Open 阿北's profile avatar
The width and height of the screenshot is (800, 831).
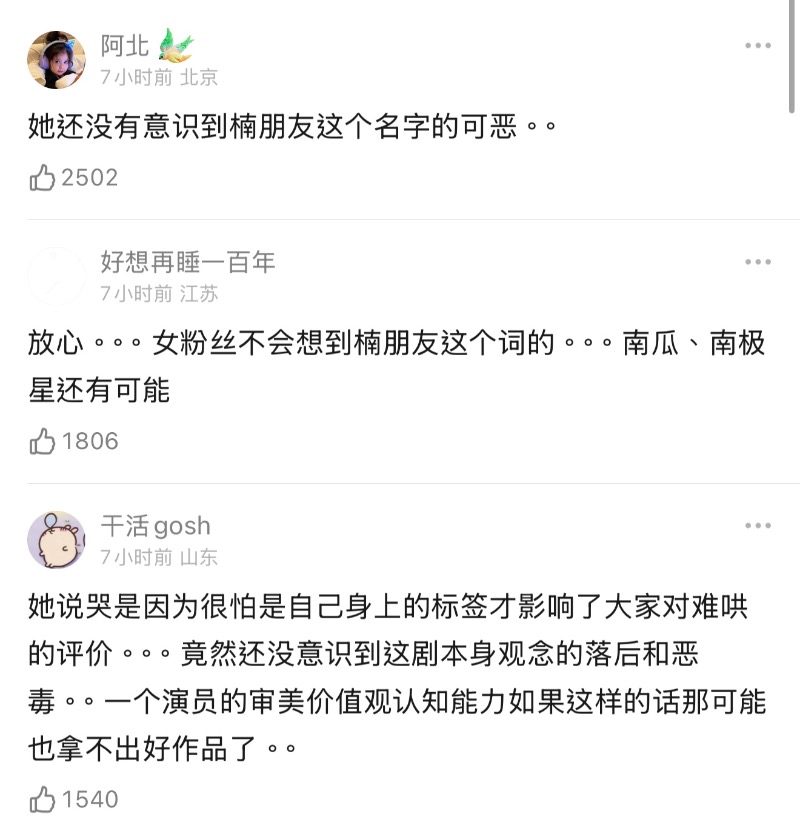pos(56,59)
